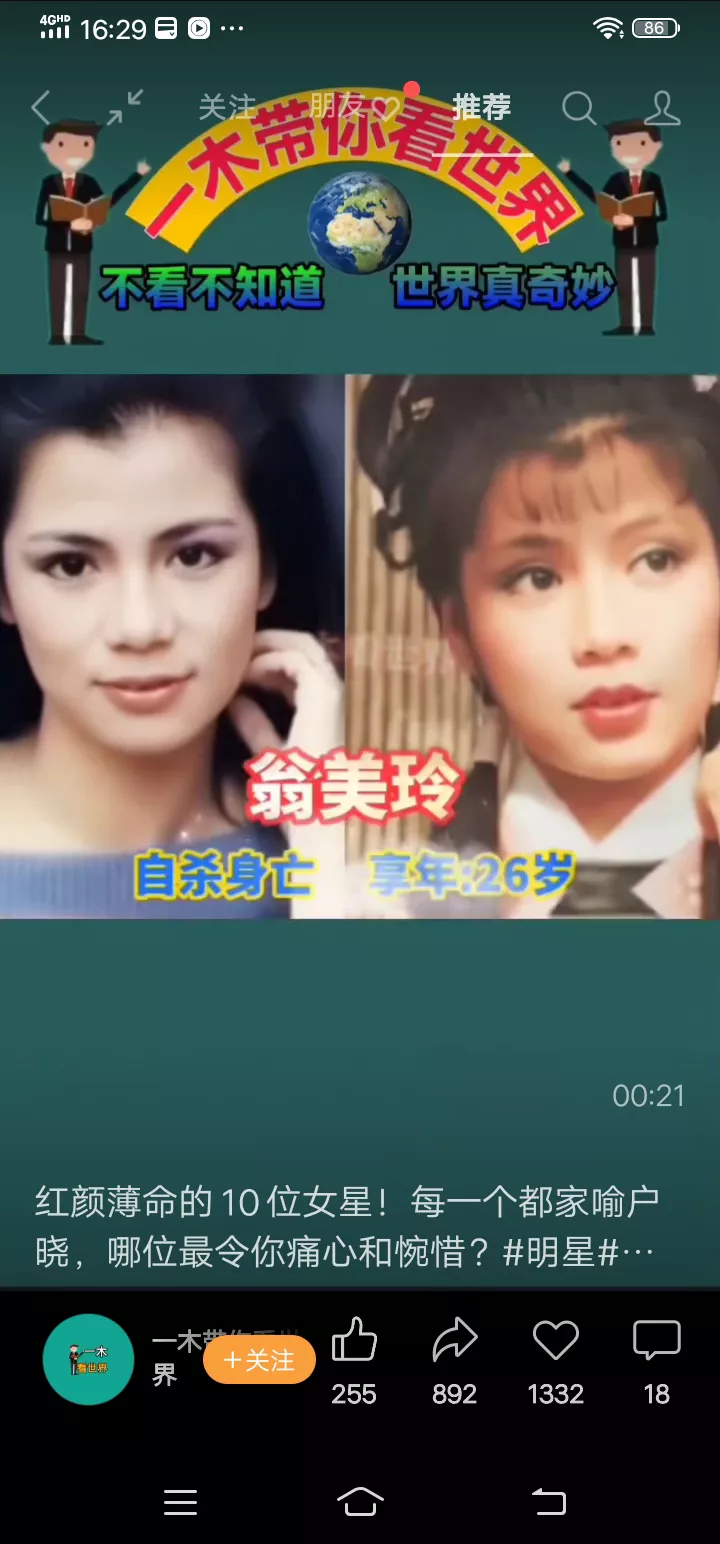This screenshot has height=1544, width=720.
Task: Favorite the video with heart icon
Action: 555,1341
